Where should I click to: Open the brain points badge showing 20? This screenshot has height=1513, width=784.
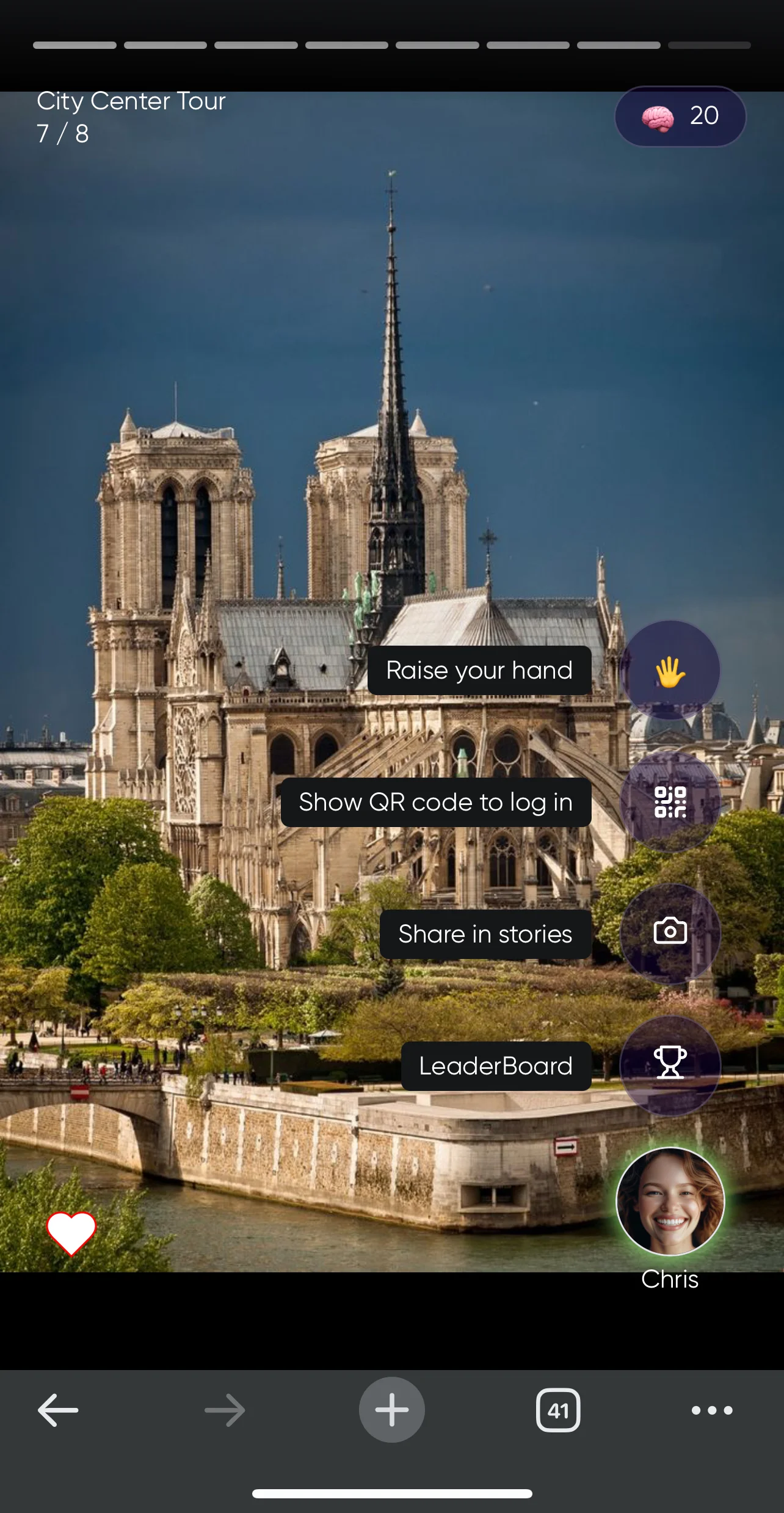680,116
